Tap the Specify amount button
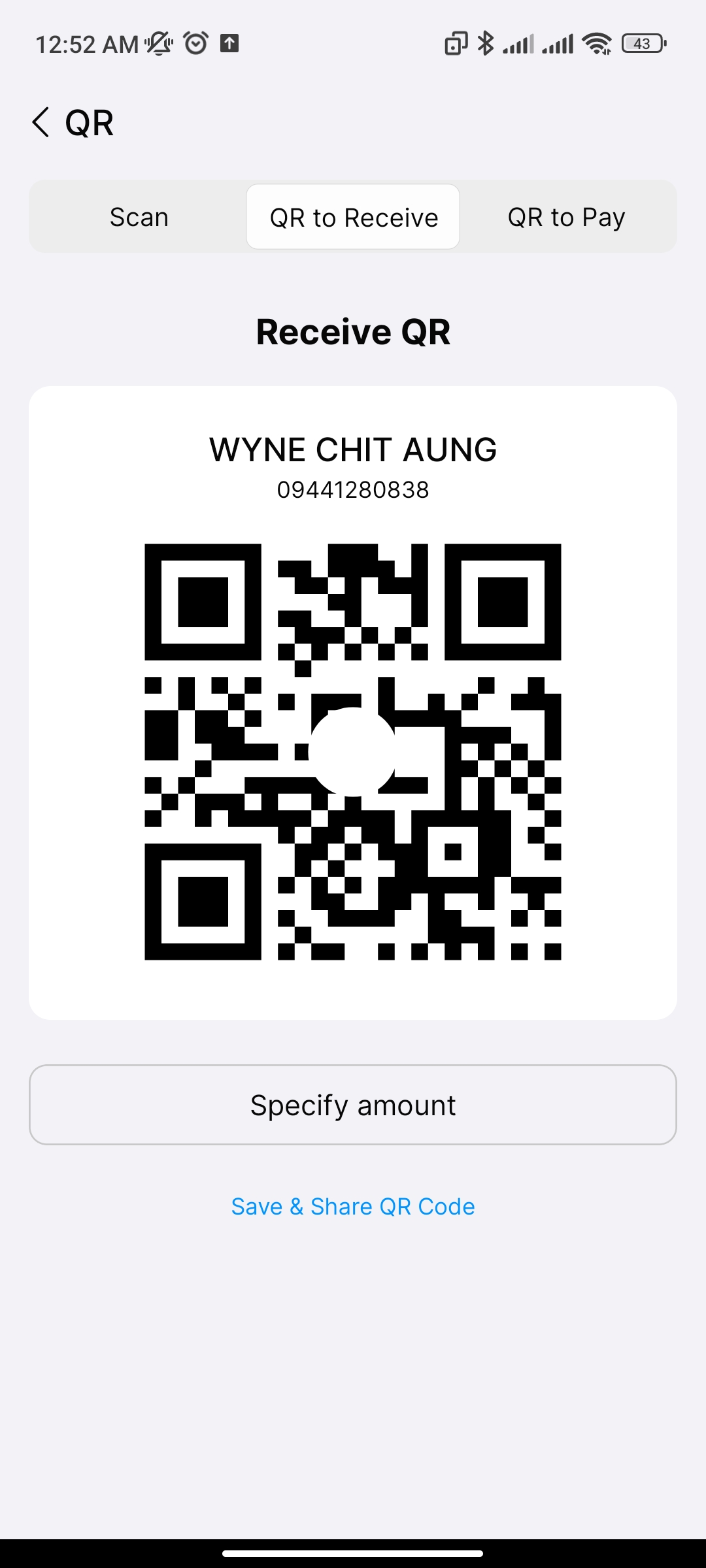Image resolution: width=706 pixels, height=1568 pixels. 353,1105
